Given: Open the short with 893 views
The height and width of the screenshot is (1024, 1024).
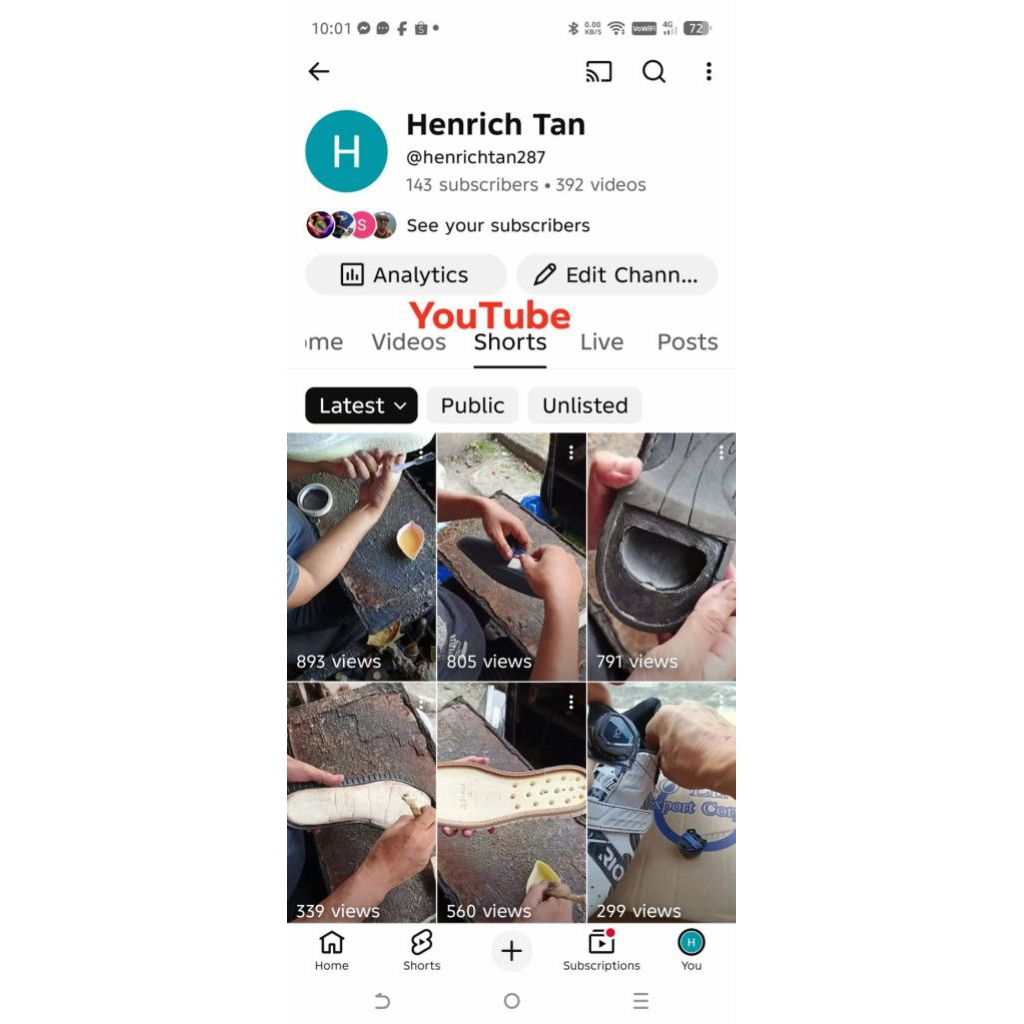Looking at the screenshot, I should coord(361,557).
